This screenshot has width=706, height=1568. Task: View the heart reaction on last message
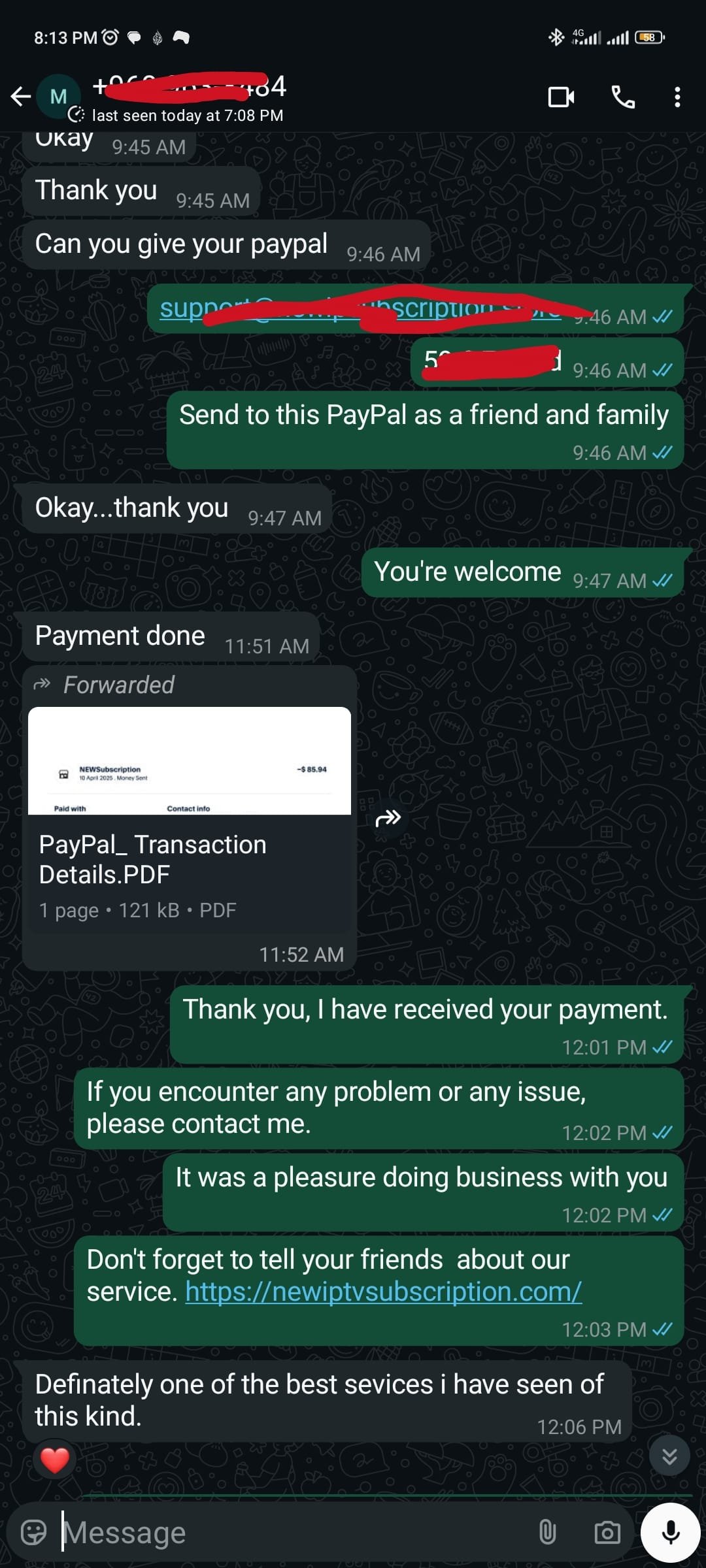[x=55, y=1460]
